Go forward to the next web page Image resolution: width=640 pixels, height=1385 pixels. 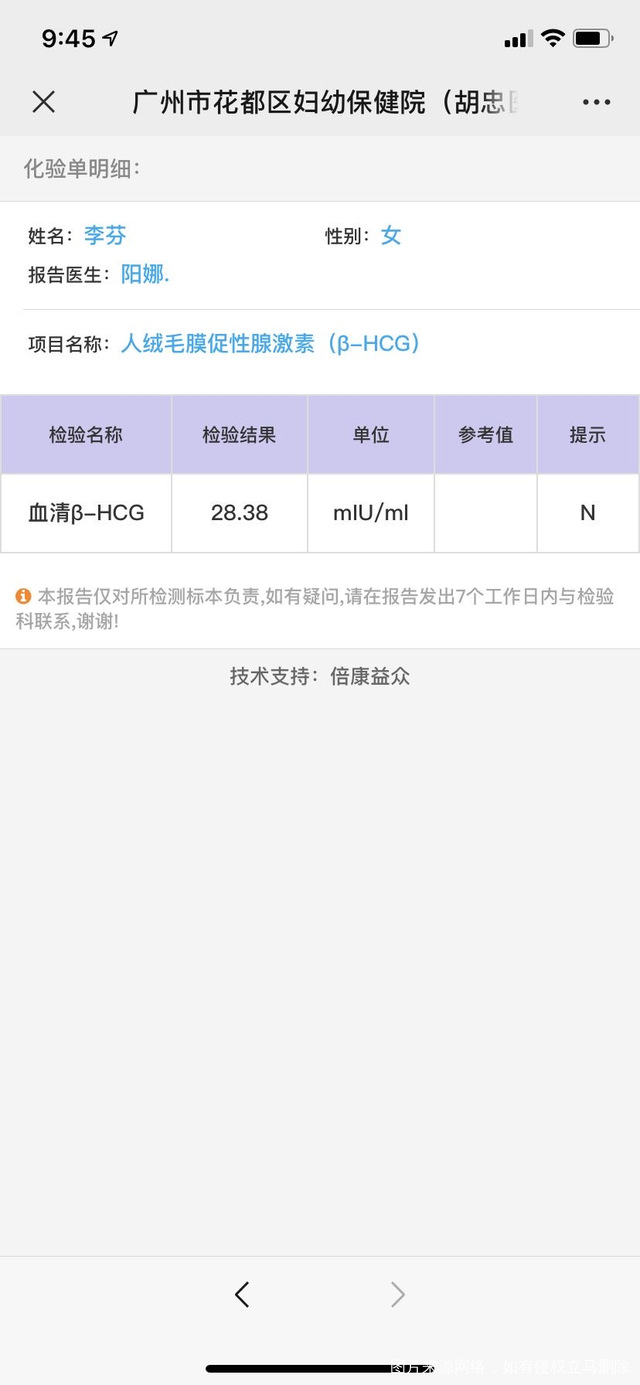point(397,1295)
